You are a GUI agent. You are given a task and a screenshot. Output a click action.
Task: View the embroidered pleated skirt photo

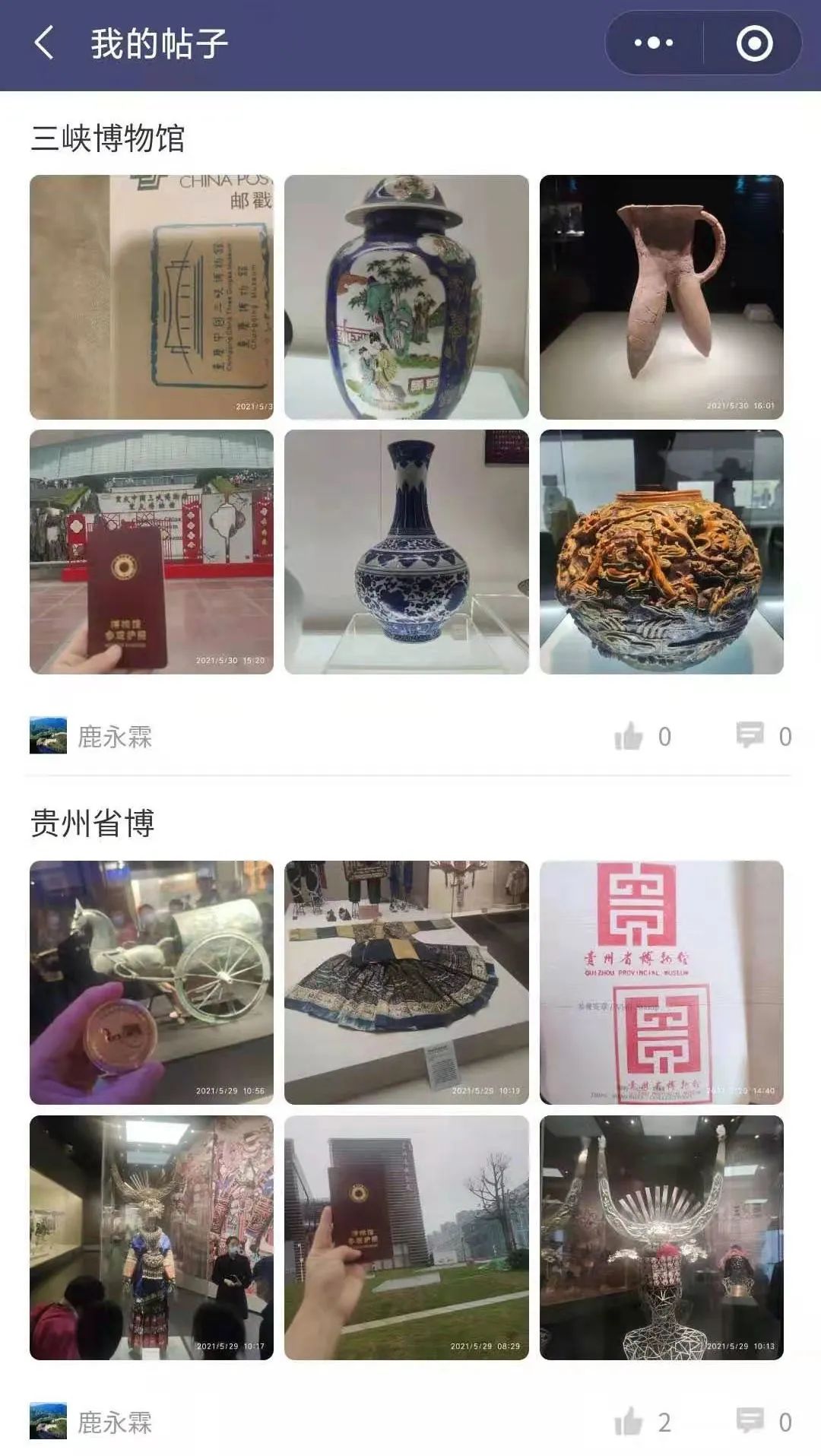[x=407, y=982]
